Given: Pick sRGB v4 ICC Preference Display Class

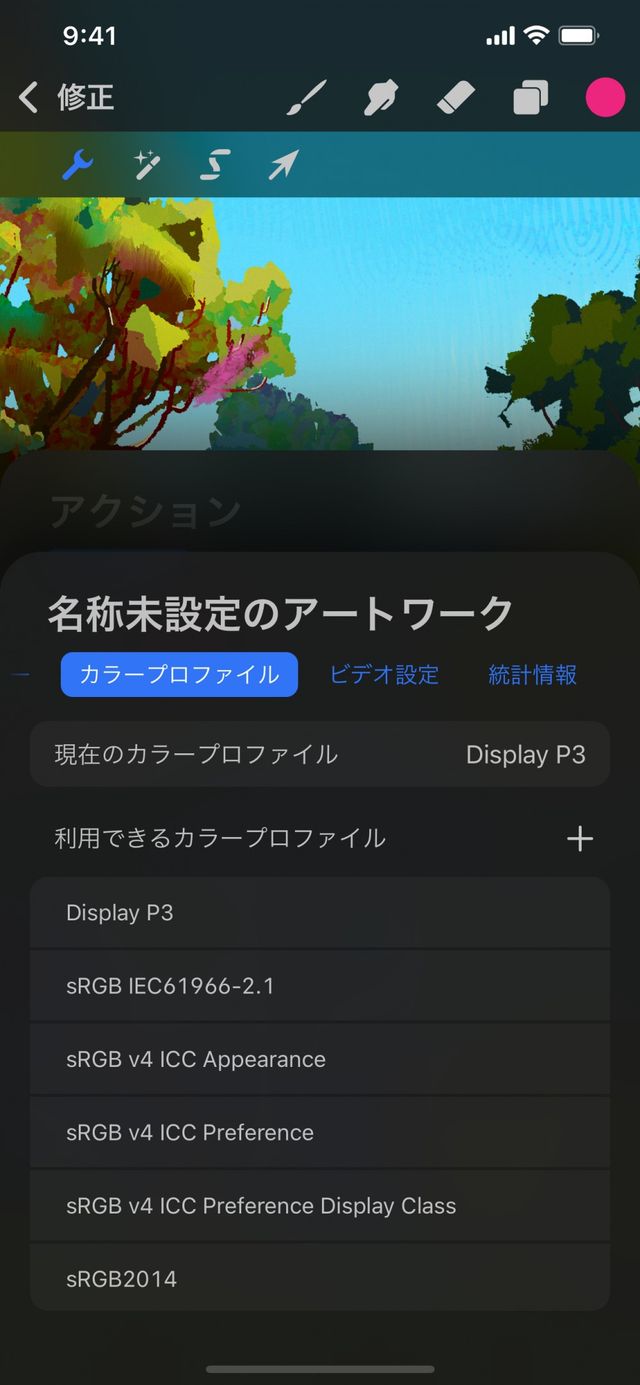Looking at the screenshot, I should (x=320, y=1206).
